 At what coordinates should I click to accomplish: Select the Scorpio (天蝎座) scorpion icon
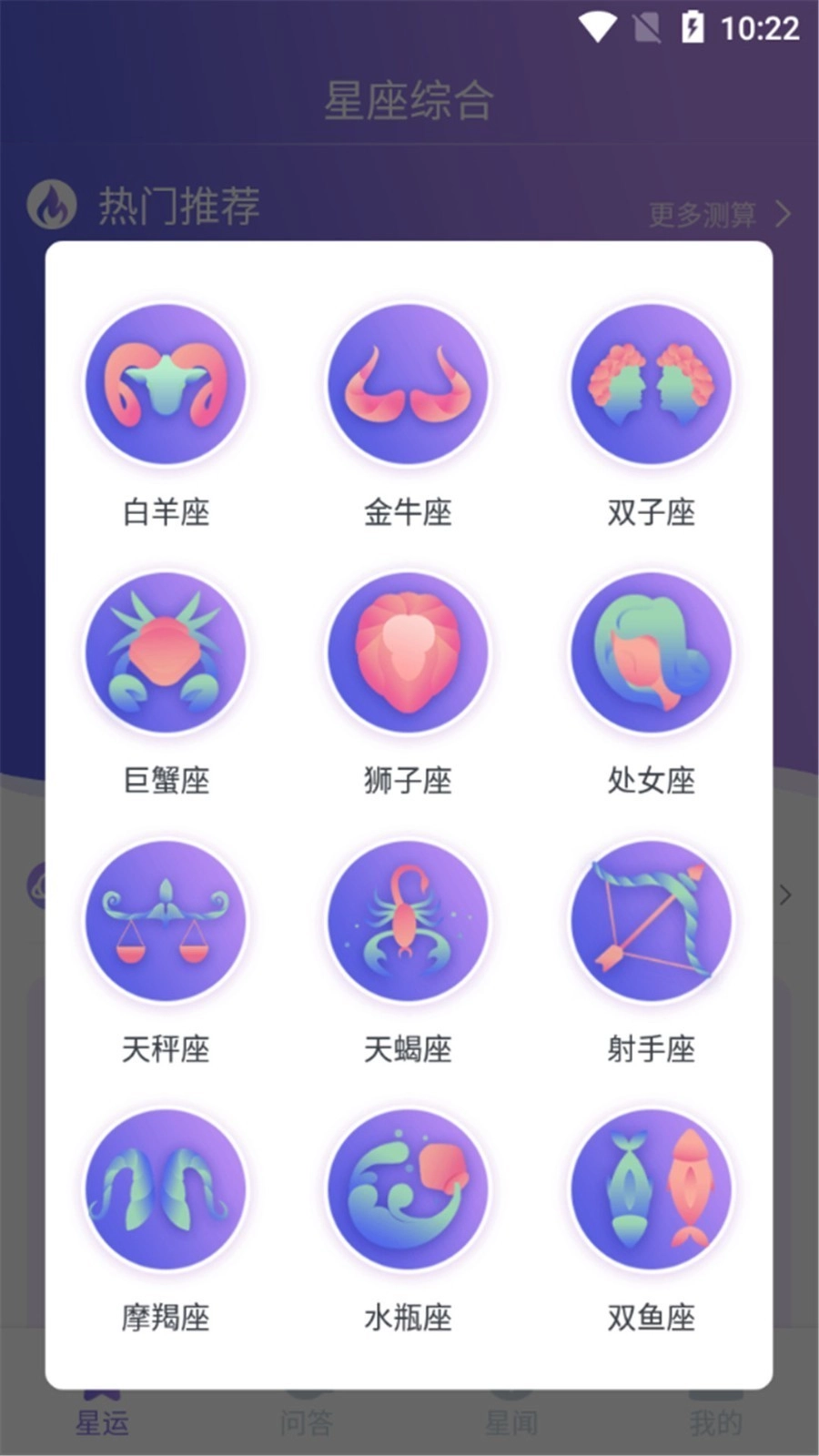coord(408,921)
